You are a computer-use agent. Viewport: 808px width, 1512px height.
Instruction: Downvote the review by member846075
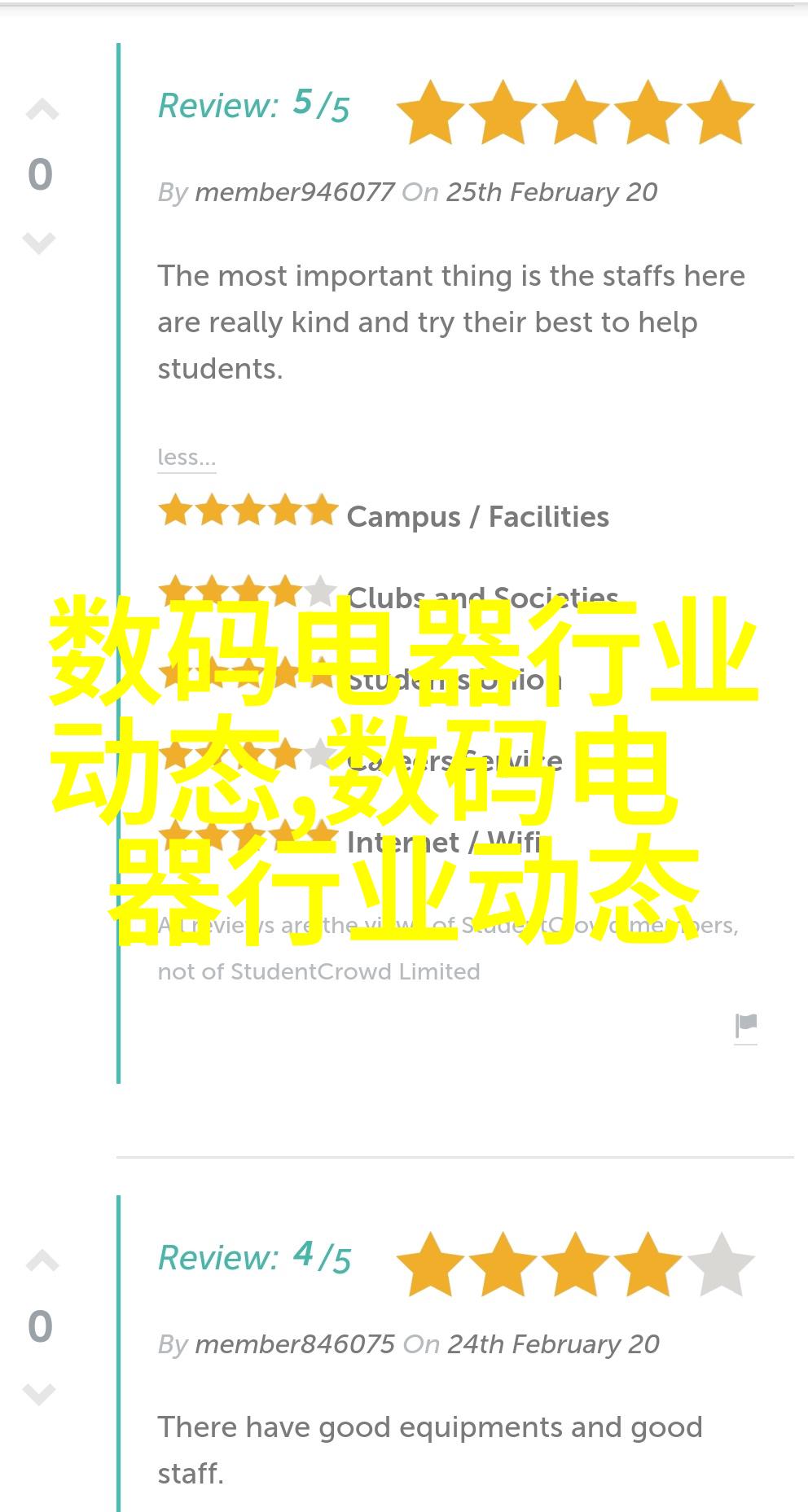coord(39,1394)
